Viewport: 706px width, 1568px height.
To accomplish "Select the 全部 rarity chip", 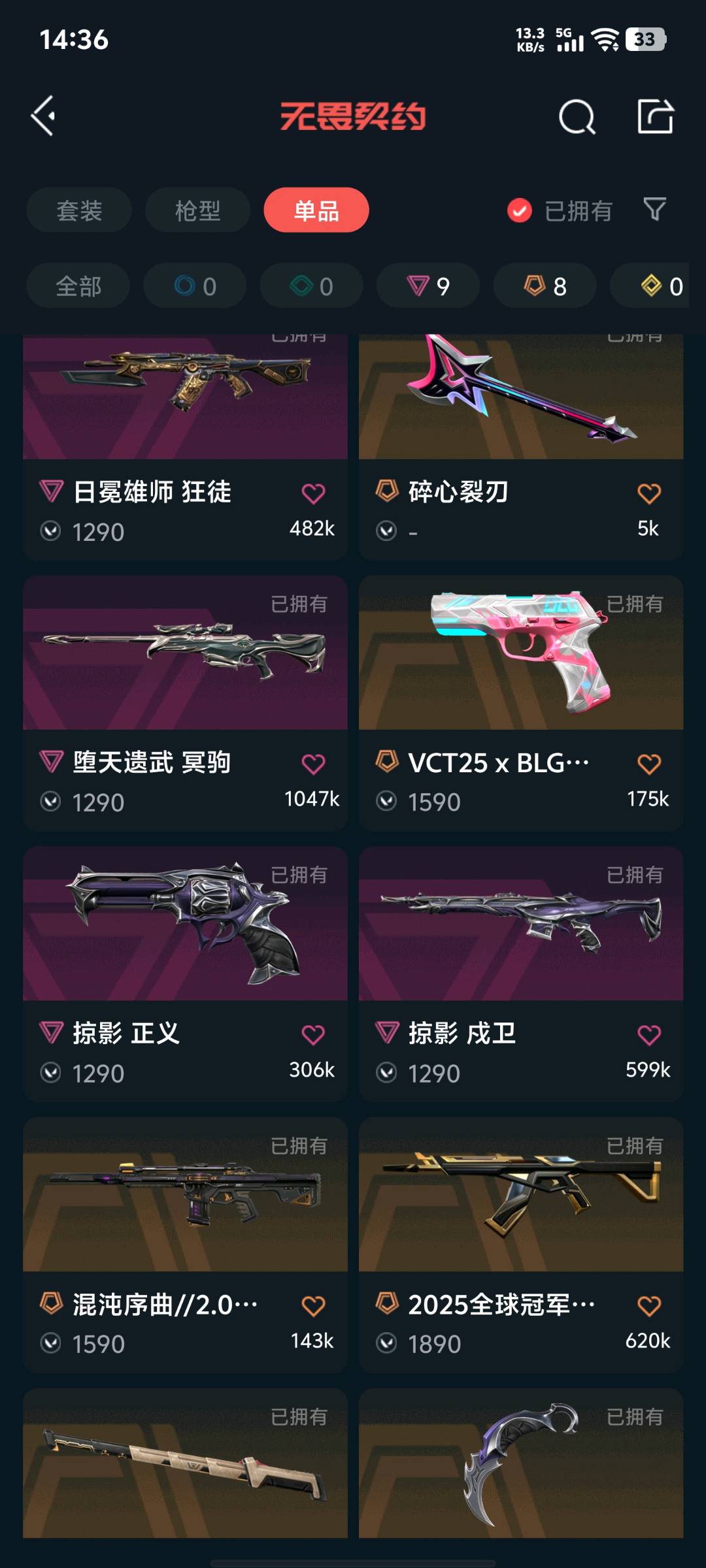I will coord(78,286).
